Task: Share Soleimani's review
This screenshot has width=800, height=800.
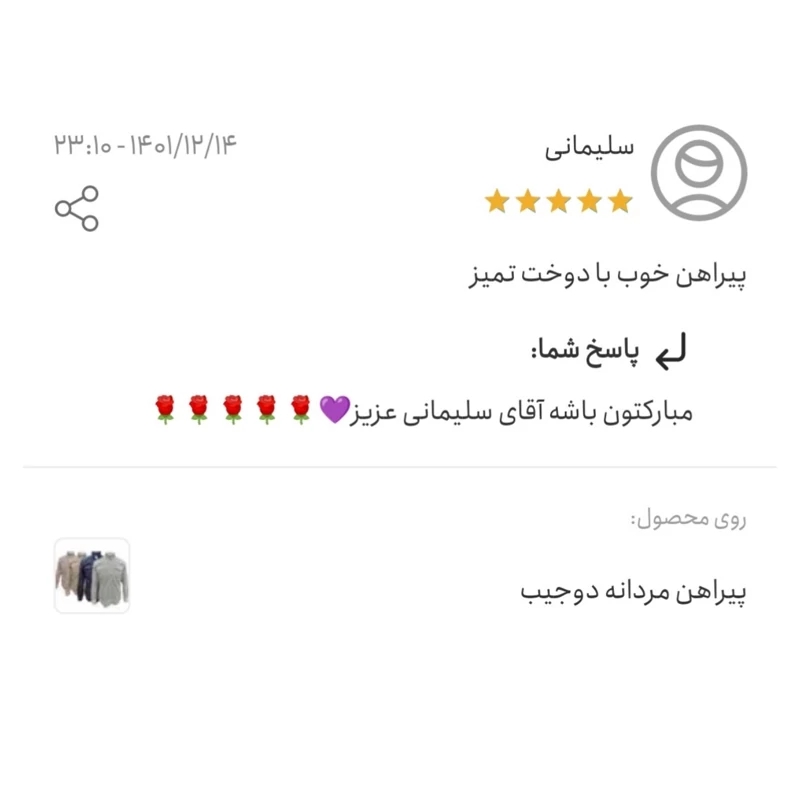Action: [x=77, y=208]
